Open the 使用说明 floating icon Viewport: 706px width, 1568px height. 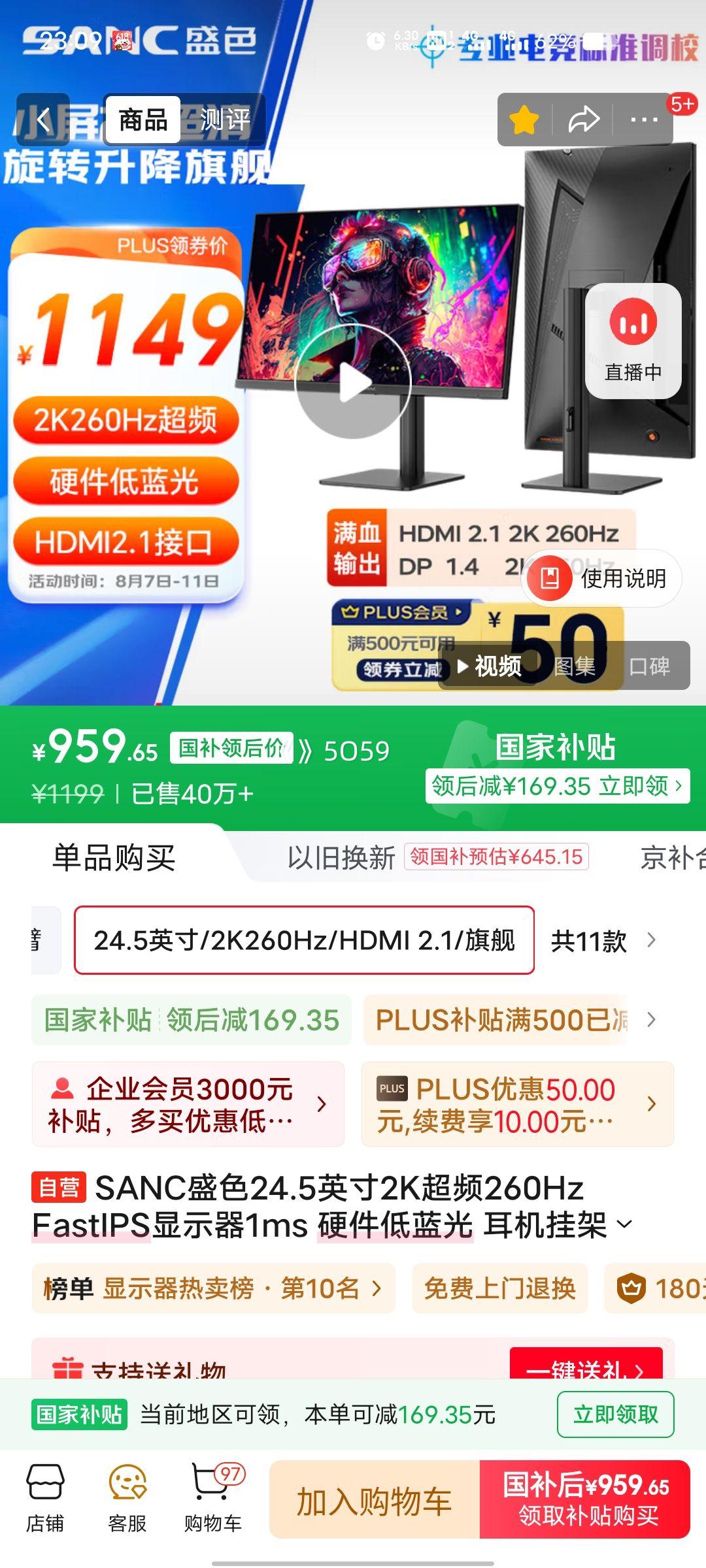pos(600,578)
